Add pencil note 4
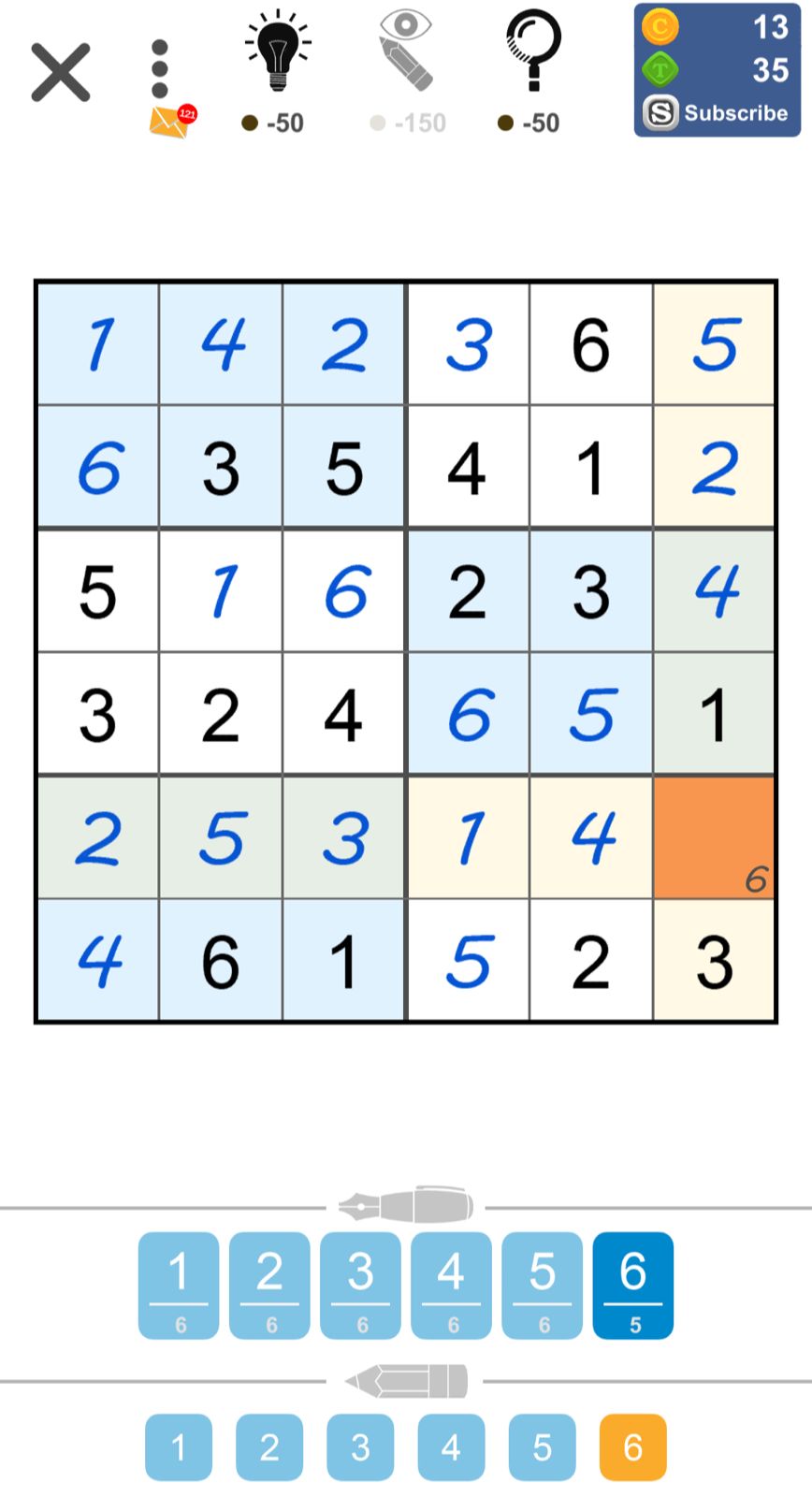 451,1447
